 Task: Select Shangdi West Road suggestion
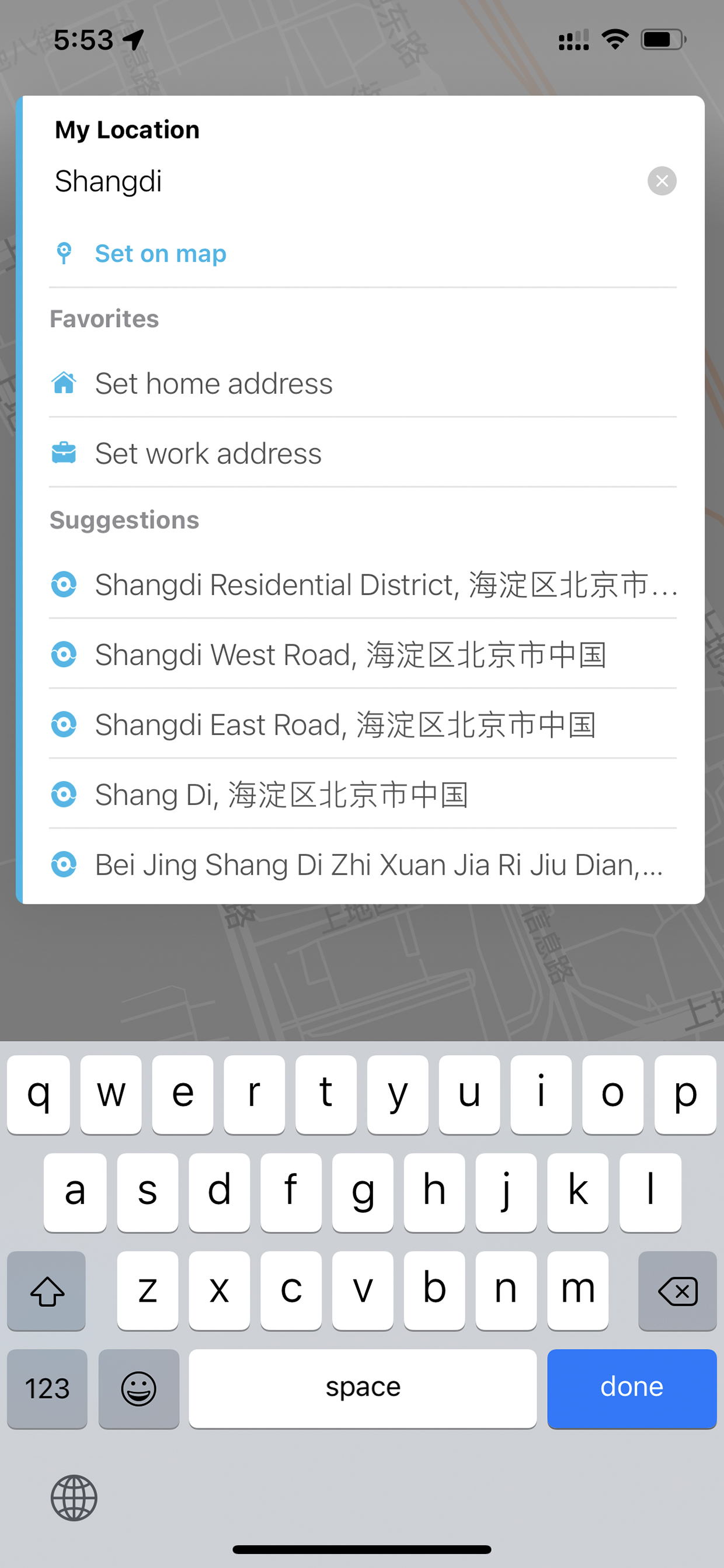[363, 654]
